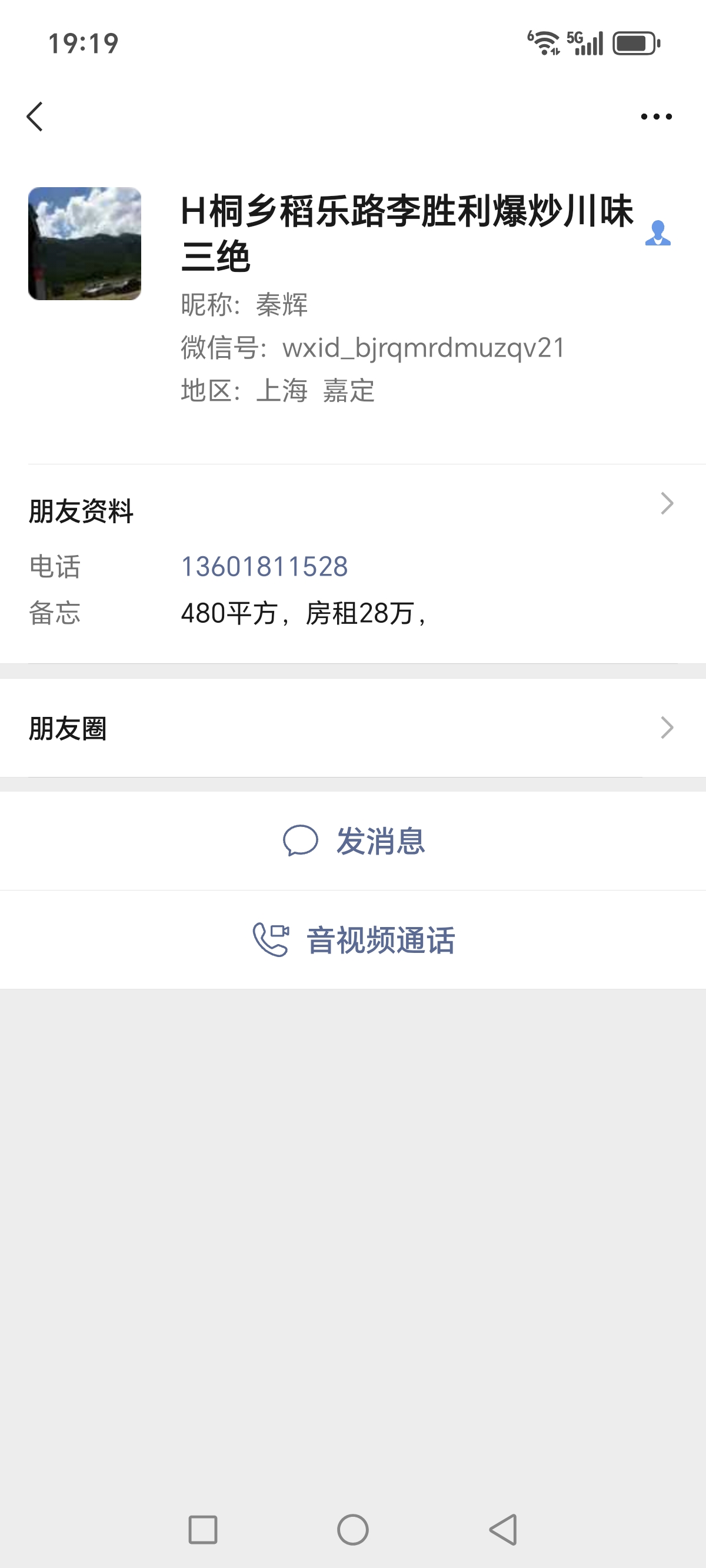Expand 朋友圈 to view the friend's moments
Image resolution: width=706 pixels, height=1568 pixels.
pos(668,727)
